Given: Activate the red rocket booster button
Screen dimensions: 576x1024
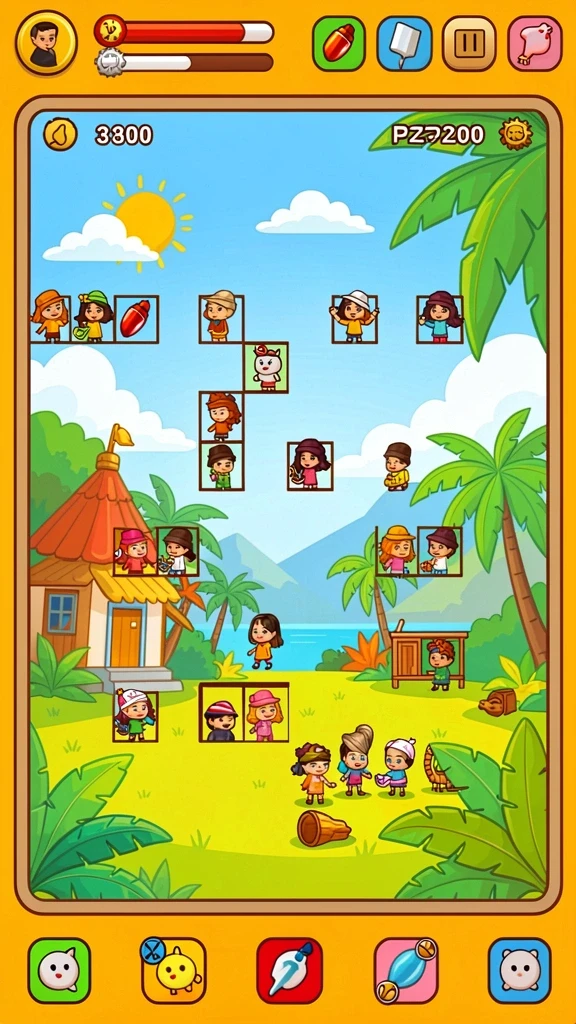Looking at the screenshot, I should coord(289,970).
